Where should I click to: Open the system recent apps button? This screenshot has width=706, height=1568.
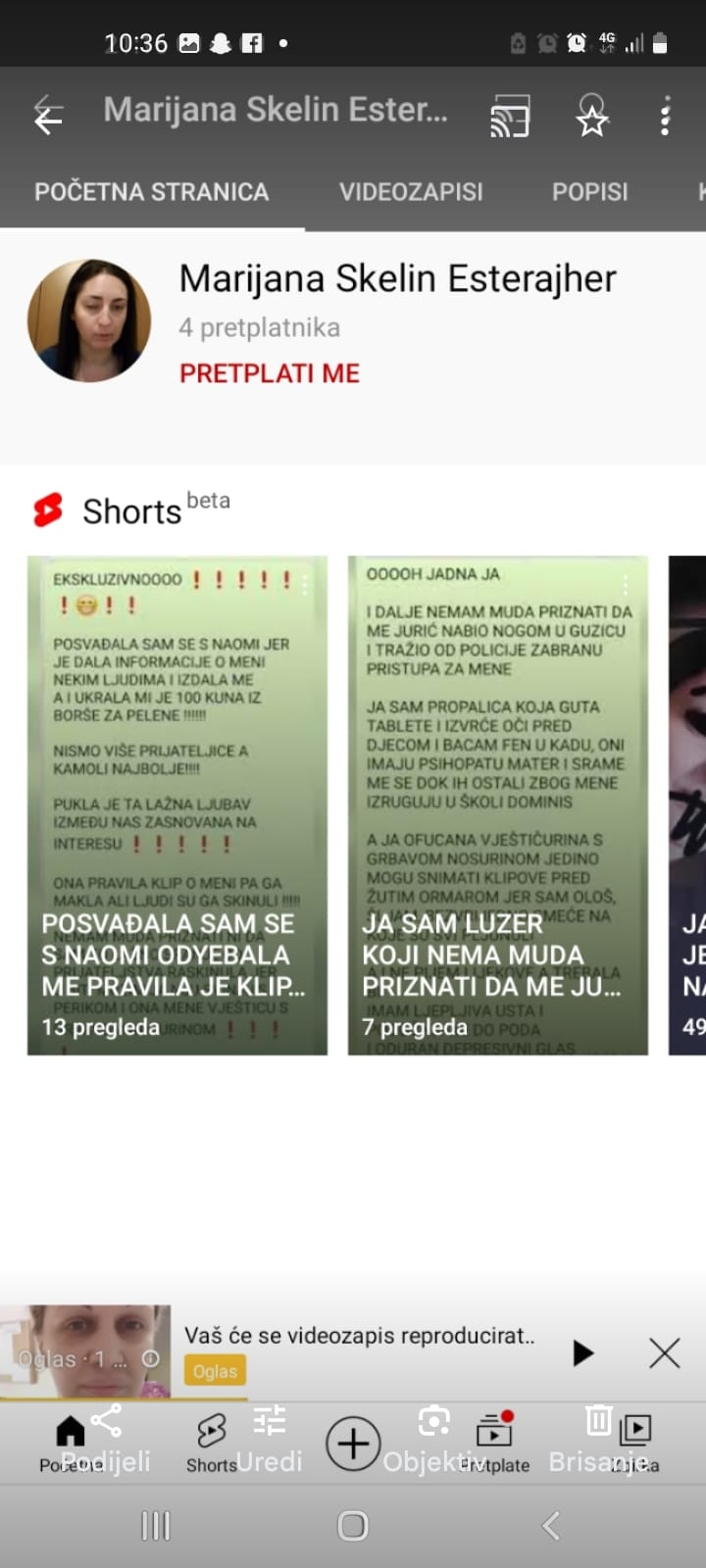[156, 1525]
